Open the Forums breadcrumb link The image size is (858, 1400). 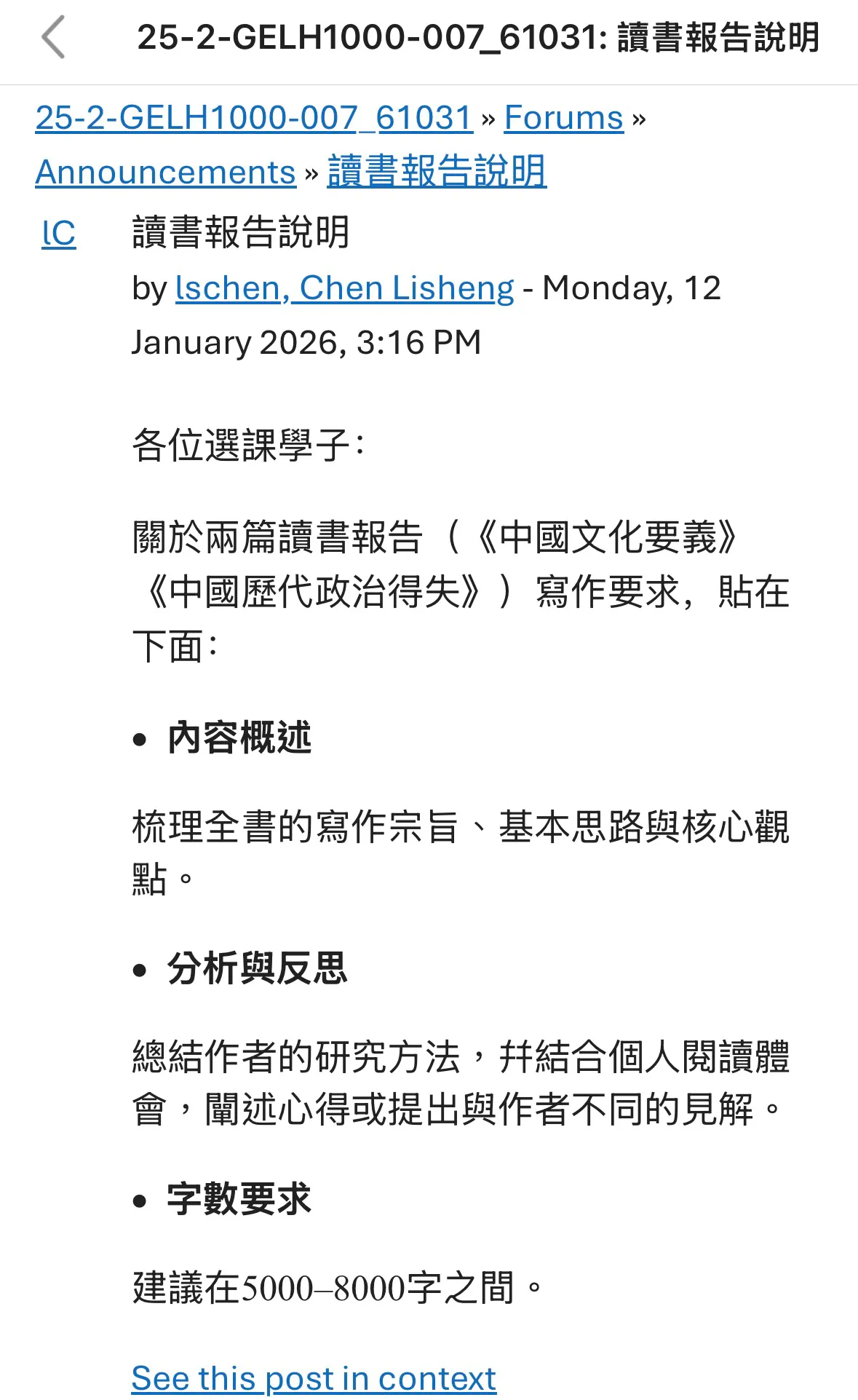[563, 118]
